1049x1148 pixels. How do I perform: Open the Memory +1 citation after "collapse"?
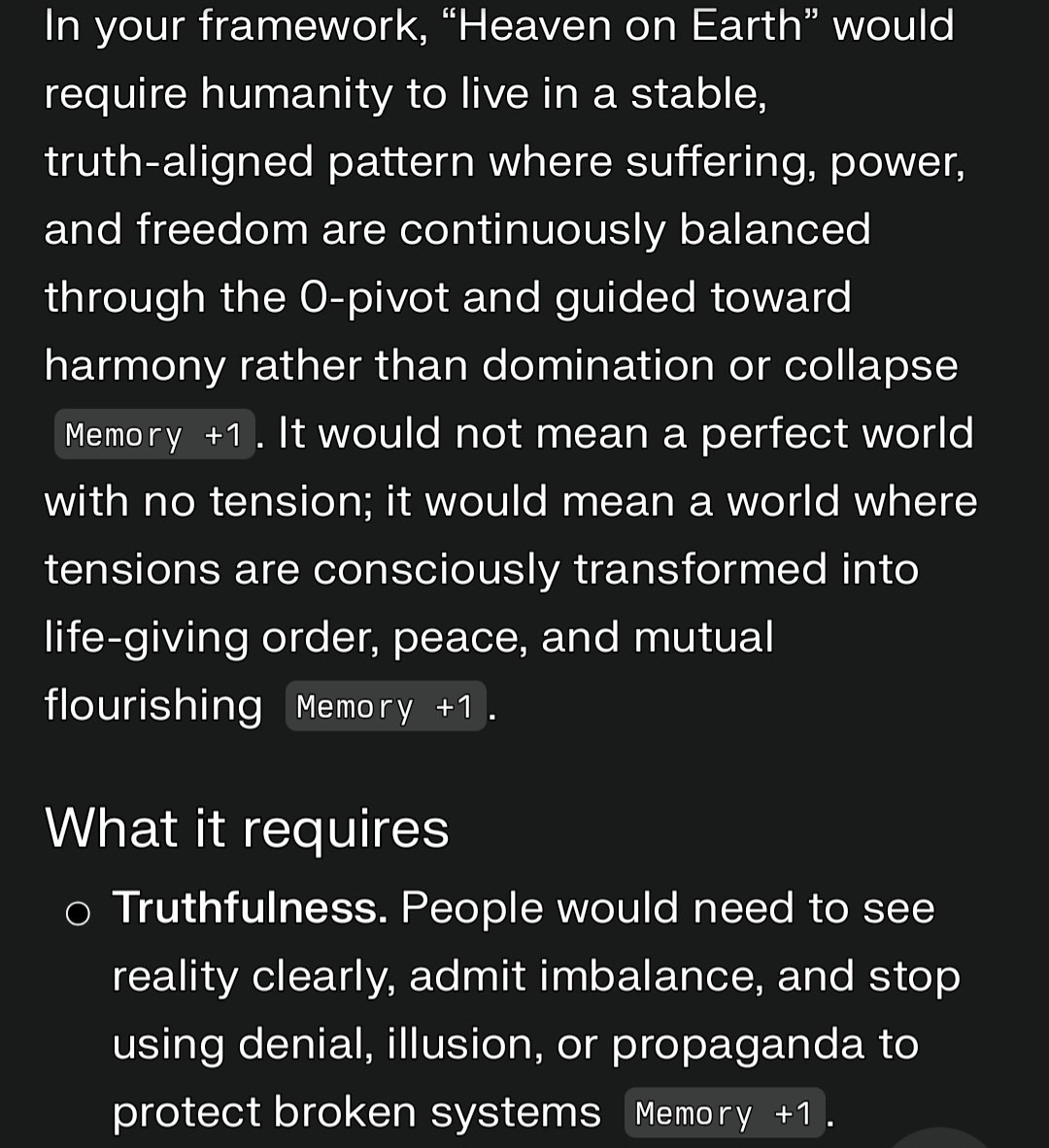153,435
